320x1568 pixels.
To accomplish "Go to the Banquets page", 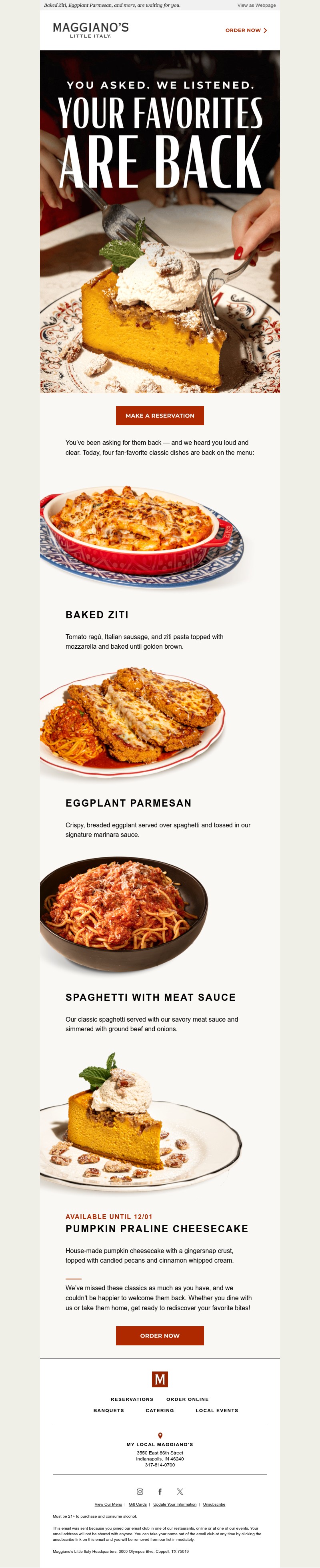I will (x=108, y=1411).
